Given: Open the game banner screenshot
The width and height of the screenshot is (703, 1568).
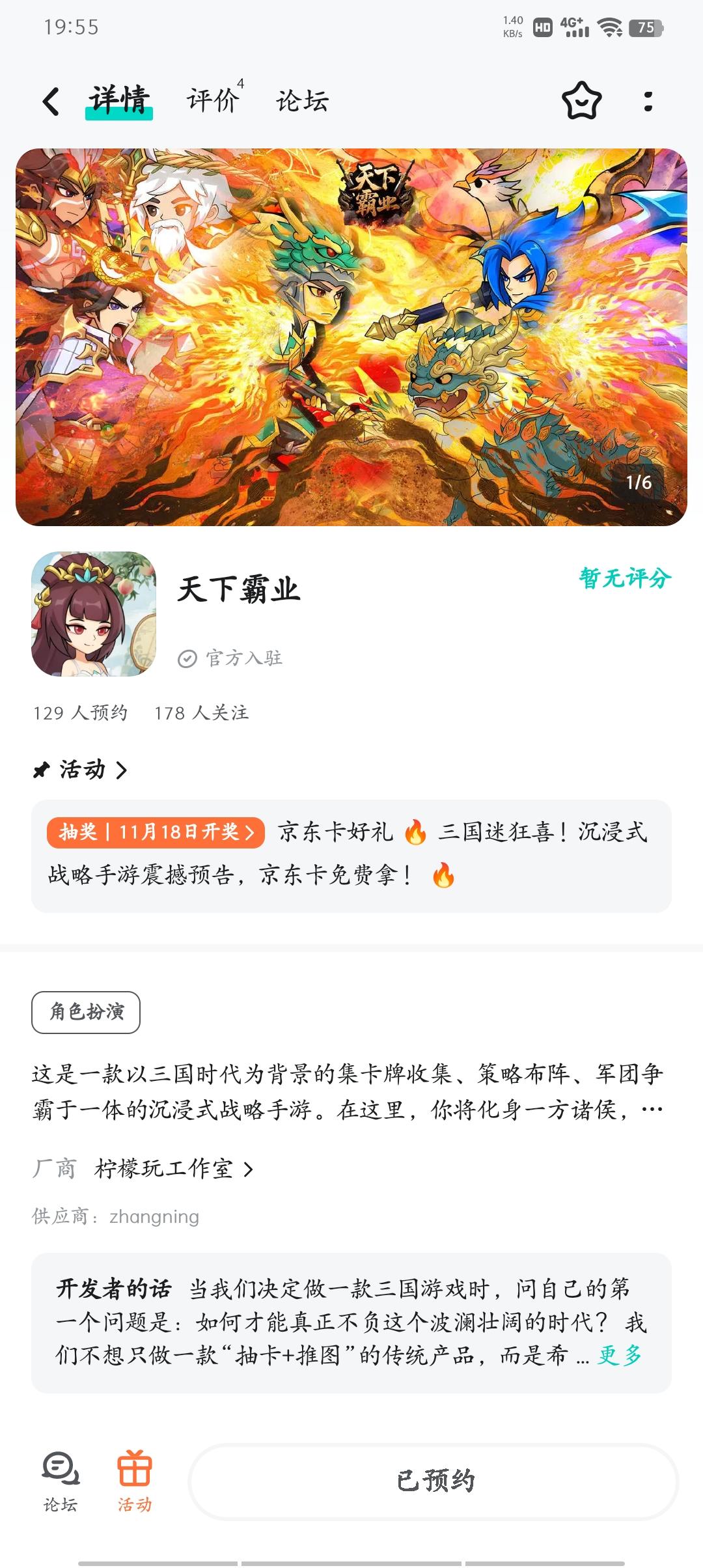Looking at the screenshot, I should click(x=351, y=335).
